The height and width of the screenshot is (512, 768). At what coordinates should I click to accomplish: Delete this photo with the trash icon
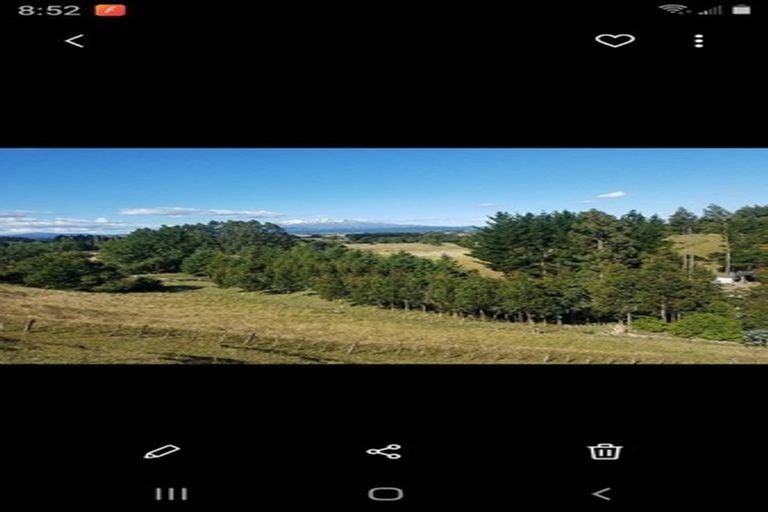pos(605,452)
